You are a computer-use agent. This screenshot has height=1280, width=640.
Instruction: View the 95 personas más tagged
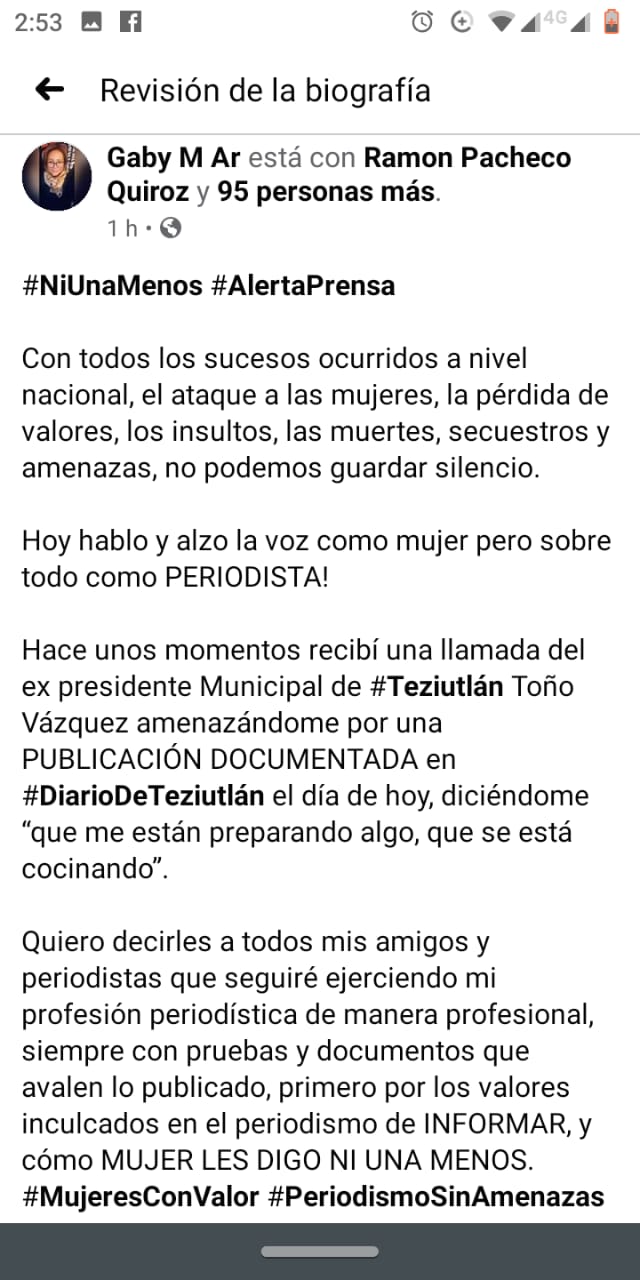pos(327,192)
